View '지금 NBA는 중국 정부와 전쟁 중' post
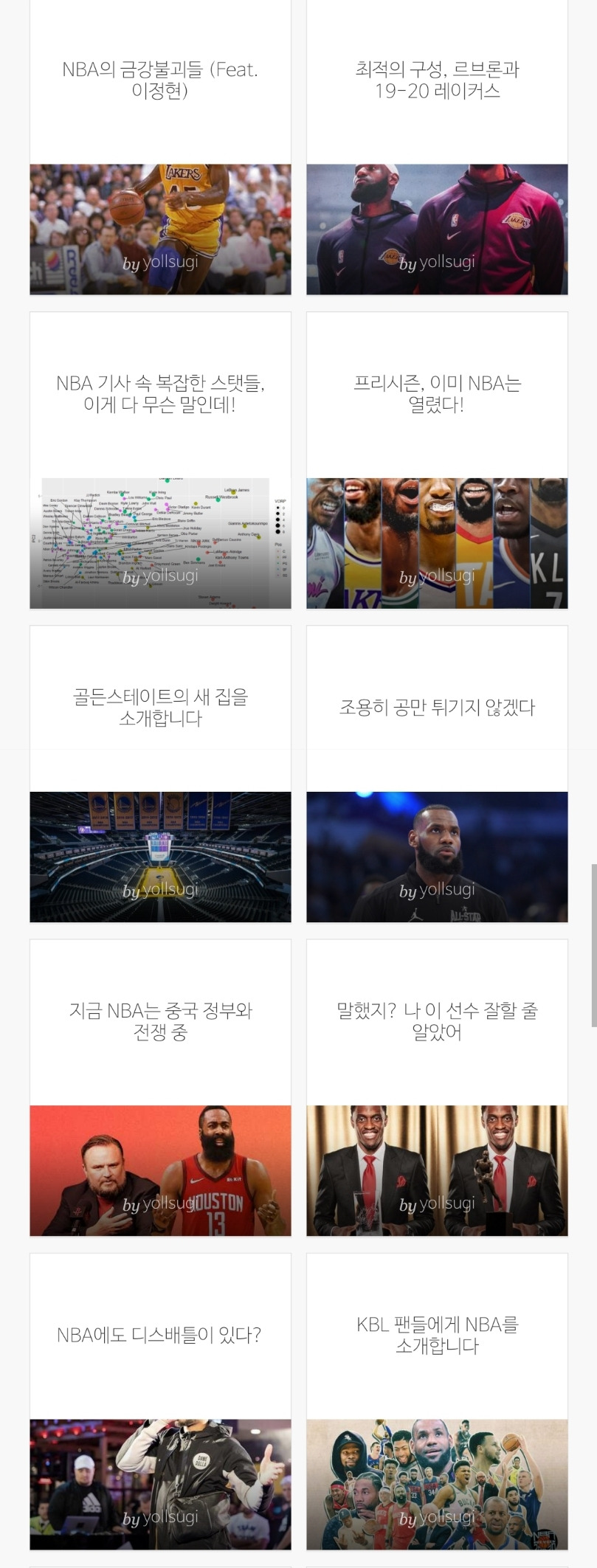Viewport: 597px width, 1568px height. pyautogui.click(x=160, y=1021)
